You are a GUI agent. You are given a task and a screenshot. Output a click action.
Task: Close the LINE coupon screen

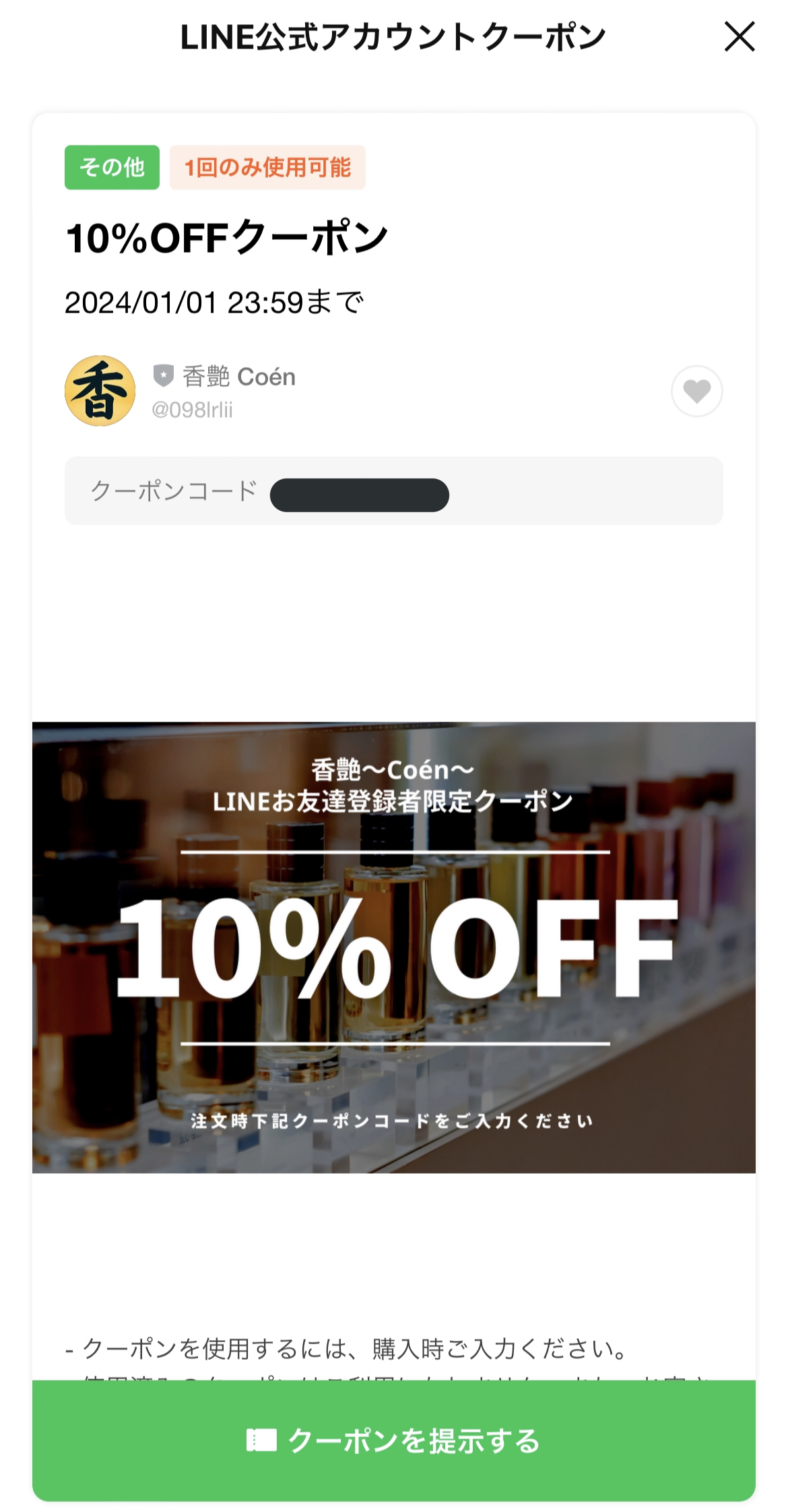coord(739,36)
